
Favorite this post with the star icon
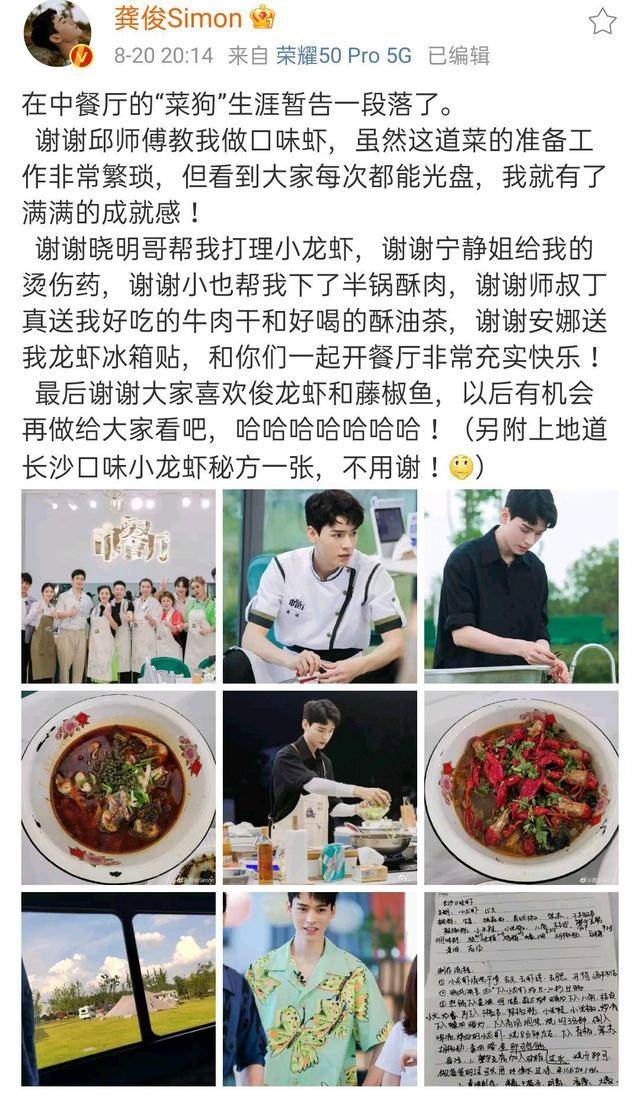tap(602, 21)
